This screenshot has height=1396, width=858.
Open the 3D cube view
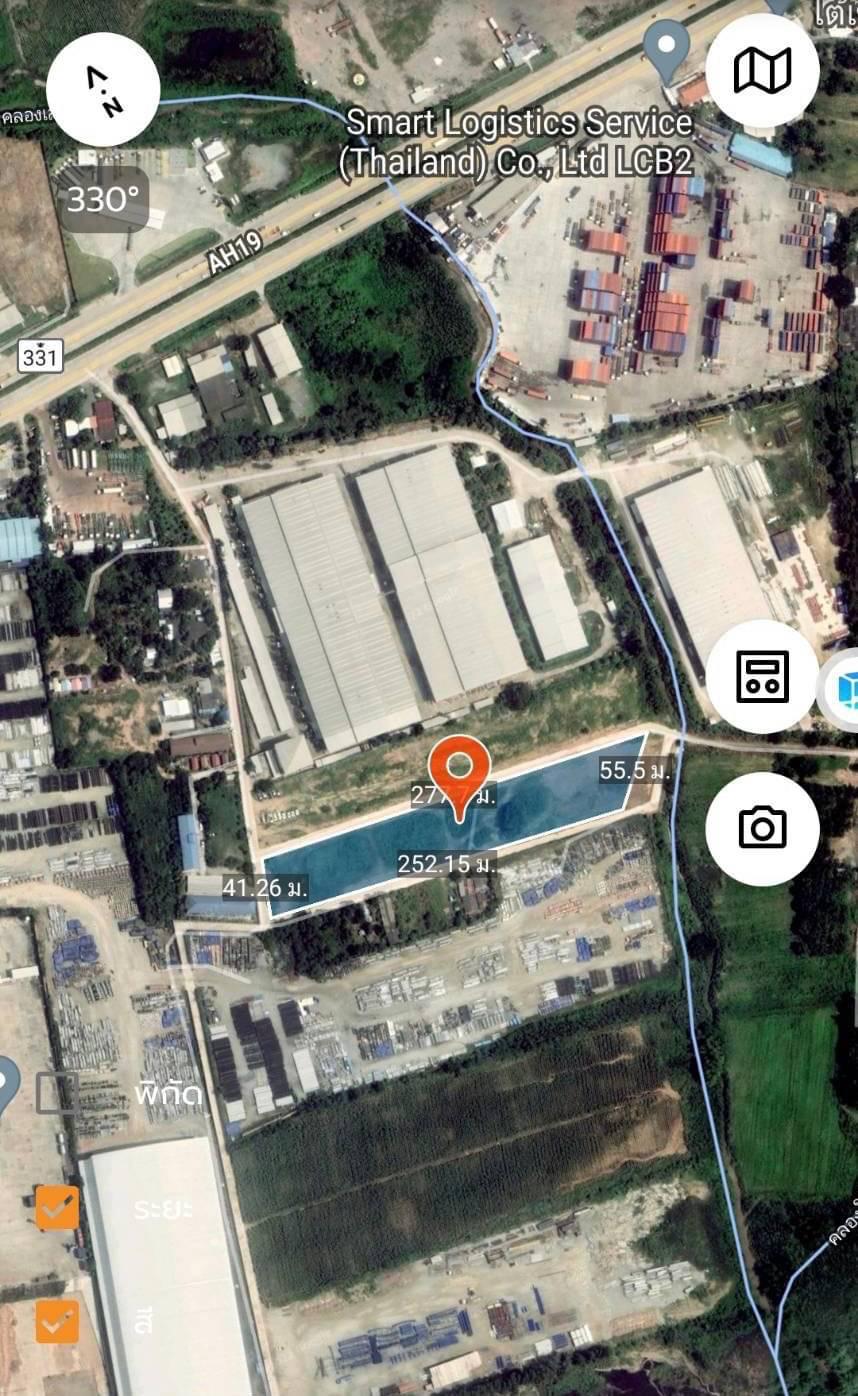(842, 690)
